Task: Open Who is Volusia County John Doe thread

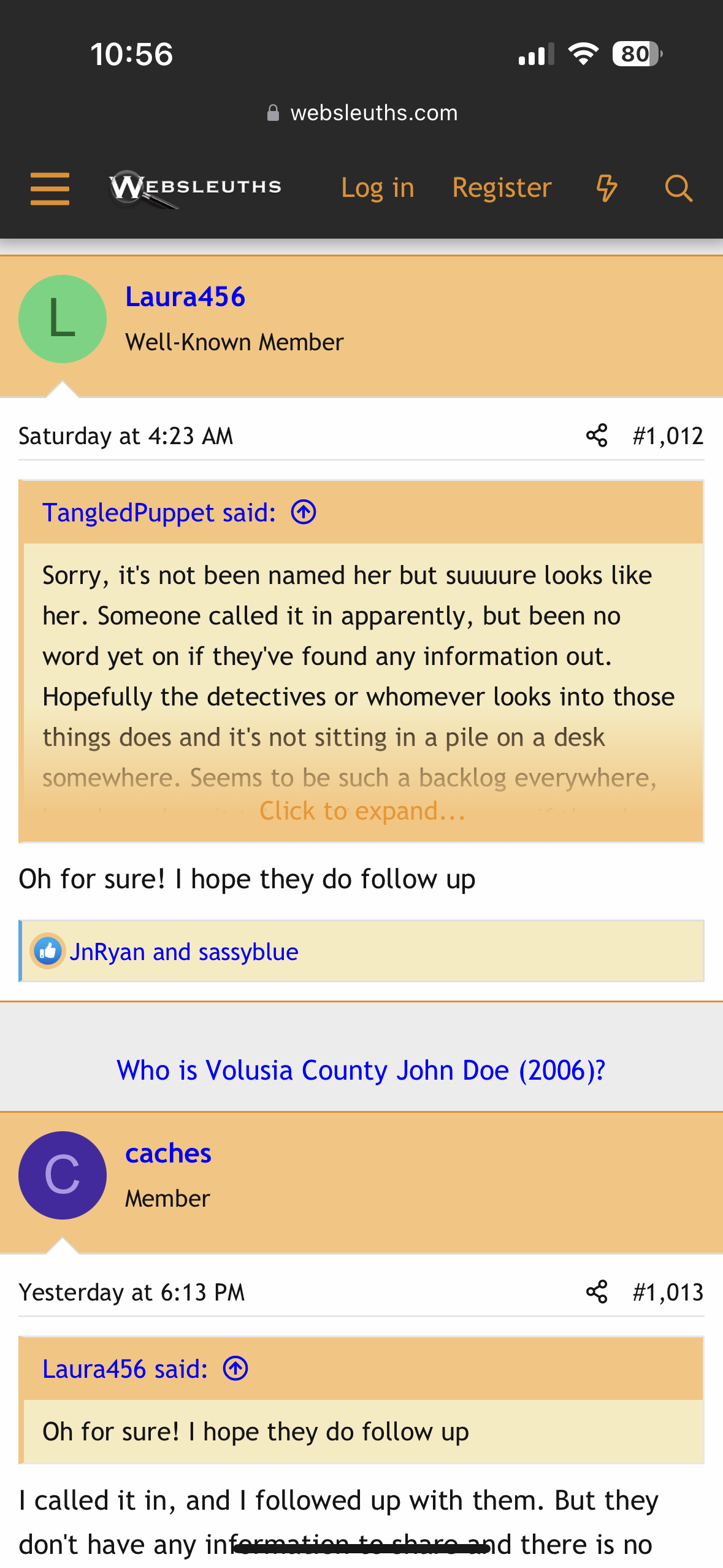Action: pyautogui.click(x=361, y=1070)
